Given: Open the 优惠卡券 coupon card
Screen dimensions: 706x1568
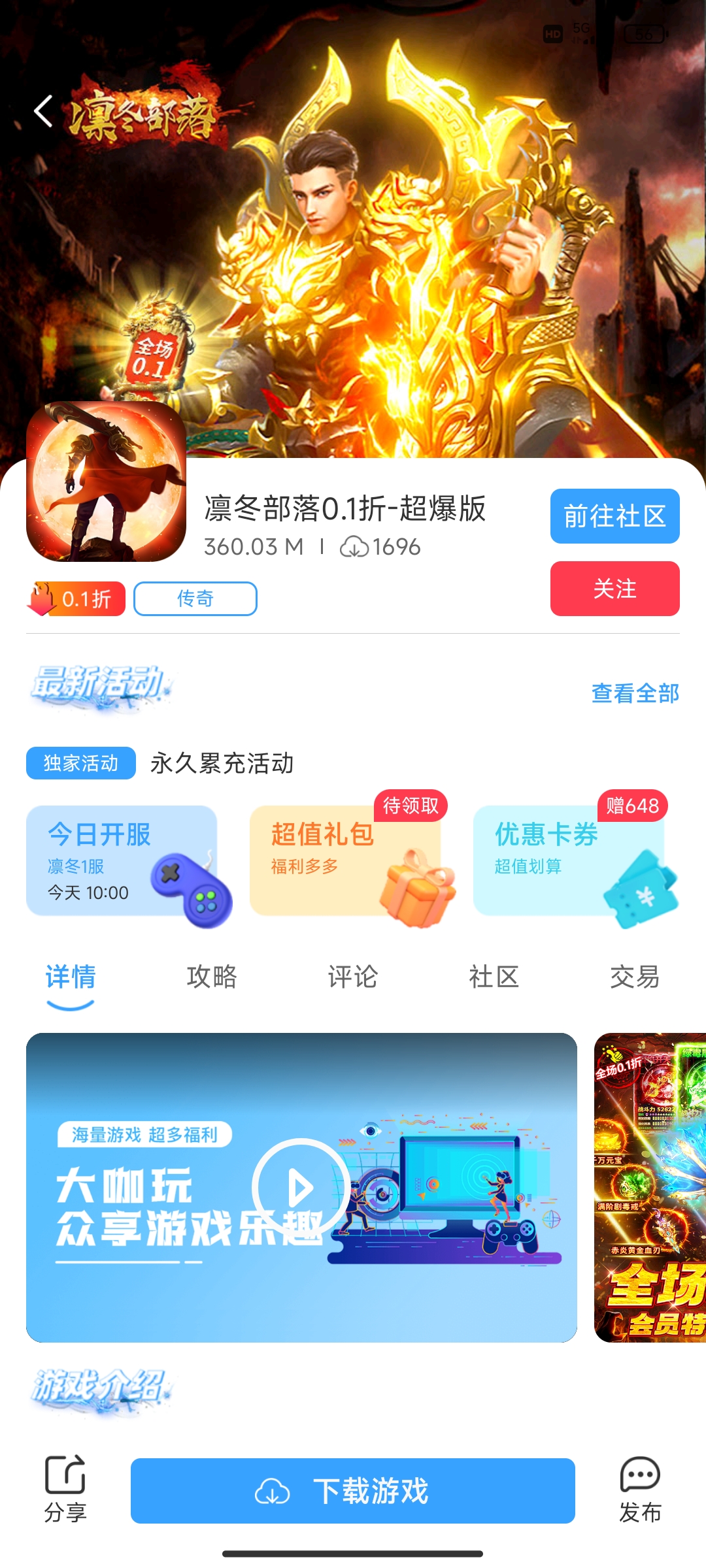Looking at the screenshot, I should [569, 861].
